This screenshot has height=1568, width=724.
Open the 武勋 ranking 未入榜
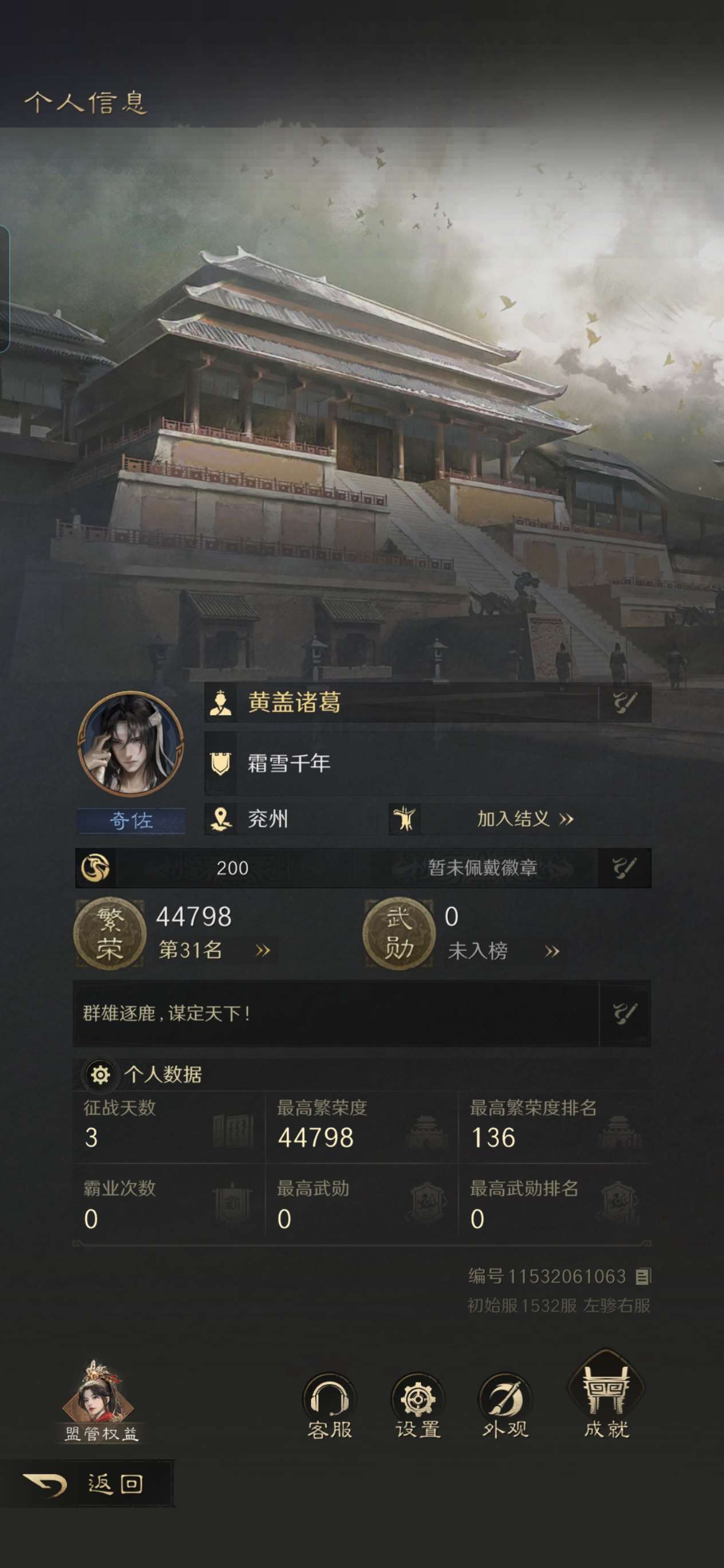503,951
